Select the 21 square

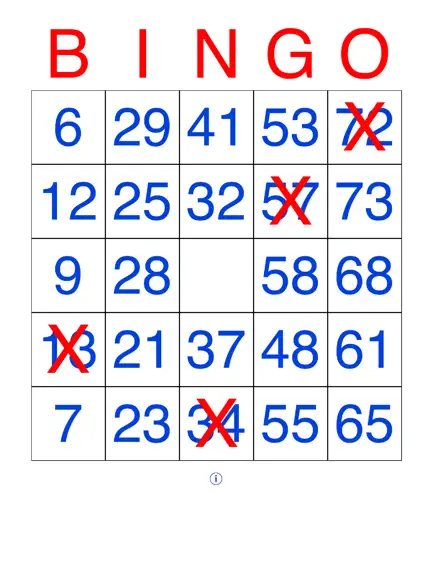point(143,350)
